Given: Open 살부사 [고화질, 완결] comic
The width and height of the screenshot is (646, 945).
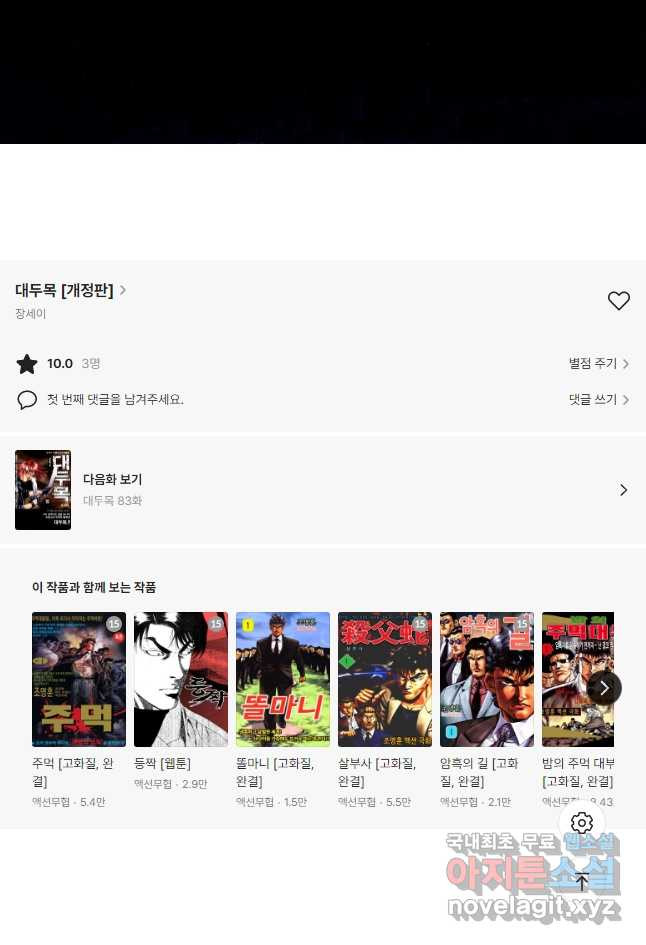Looking at the screenshot, I should click(x=385, y=680).
